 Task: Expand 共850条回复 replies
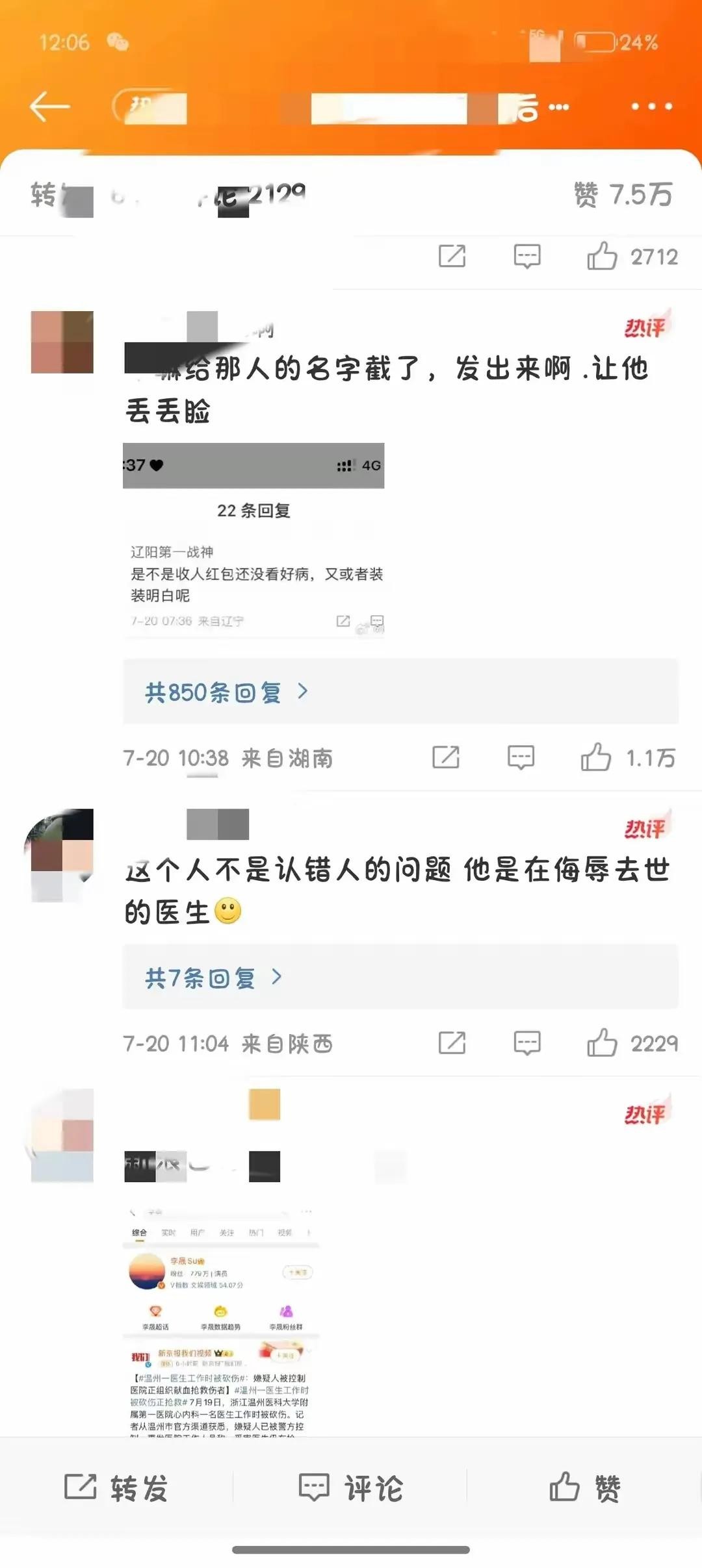click(225, 692)
